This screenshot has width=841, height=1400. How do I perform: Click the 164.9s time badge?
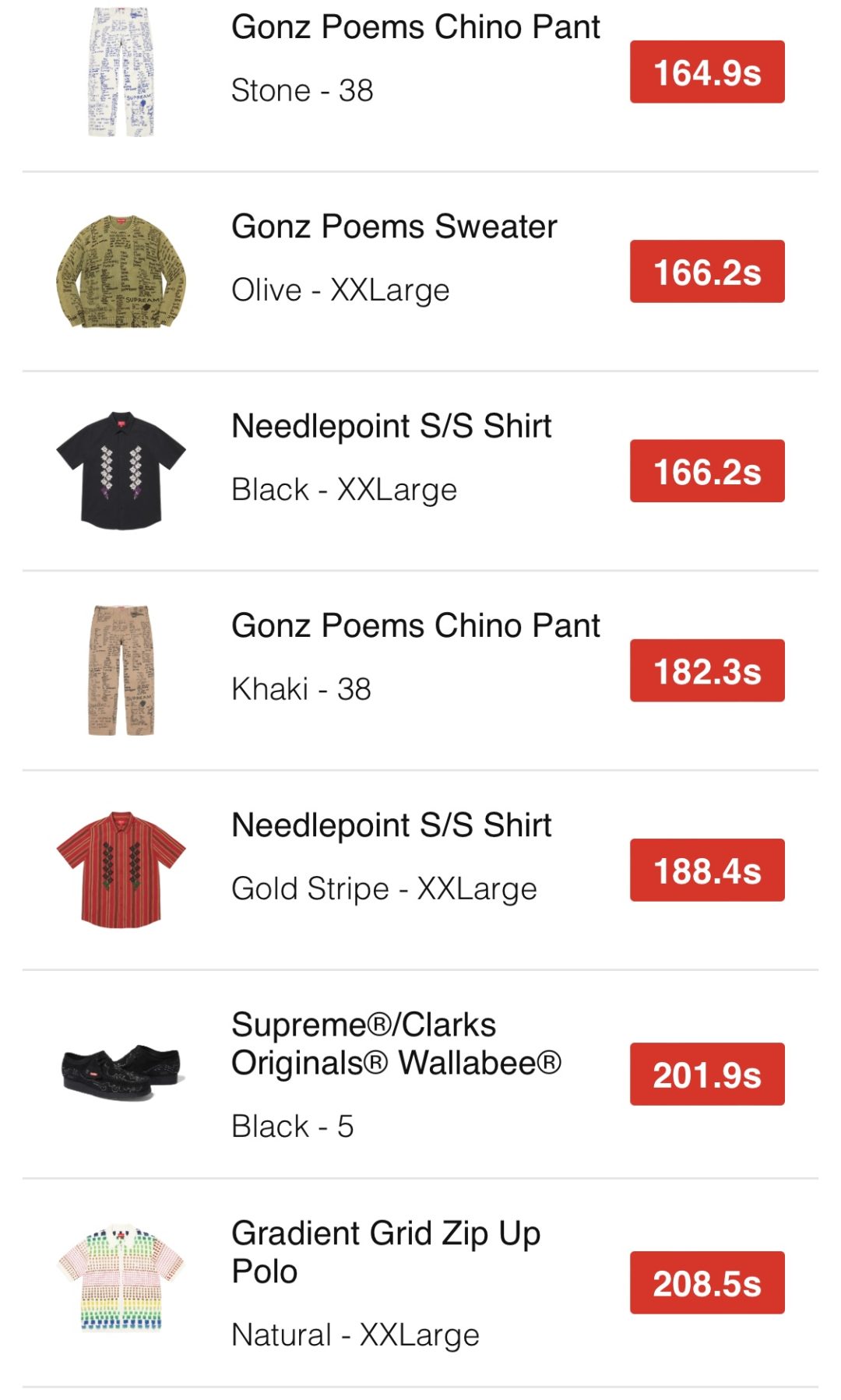click(x=707, y=74)
